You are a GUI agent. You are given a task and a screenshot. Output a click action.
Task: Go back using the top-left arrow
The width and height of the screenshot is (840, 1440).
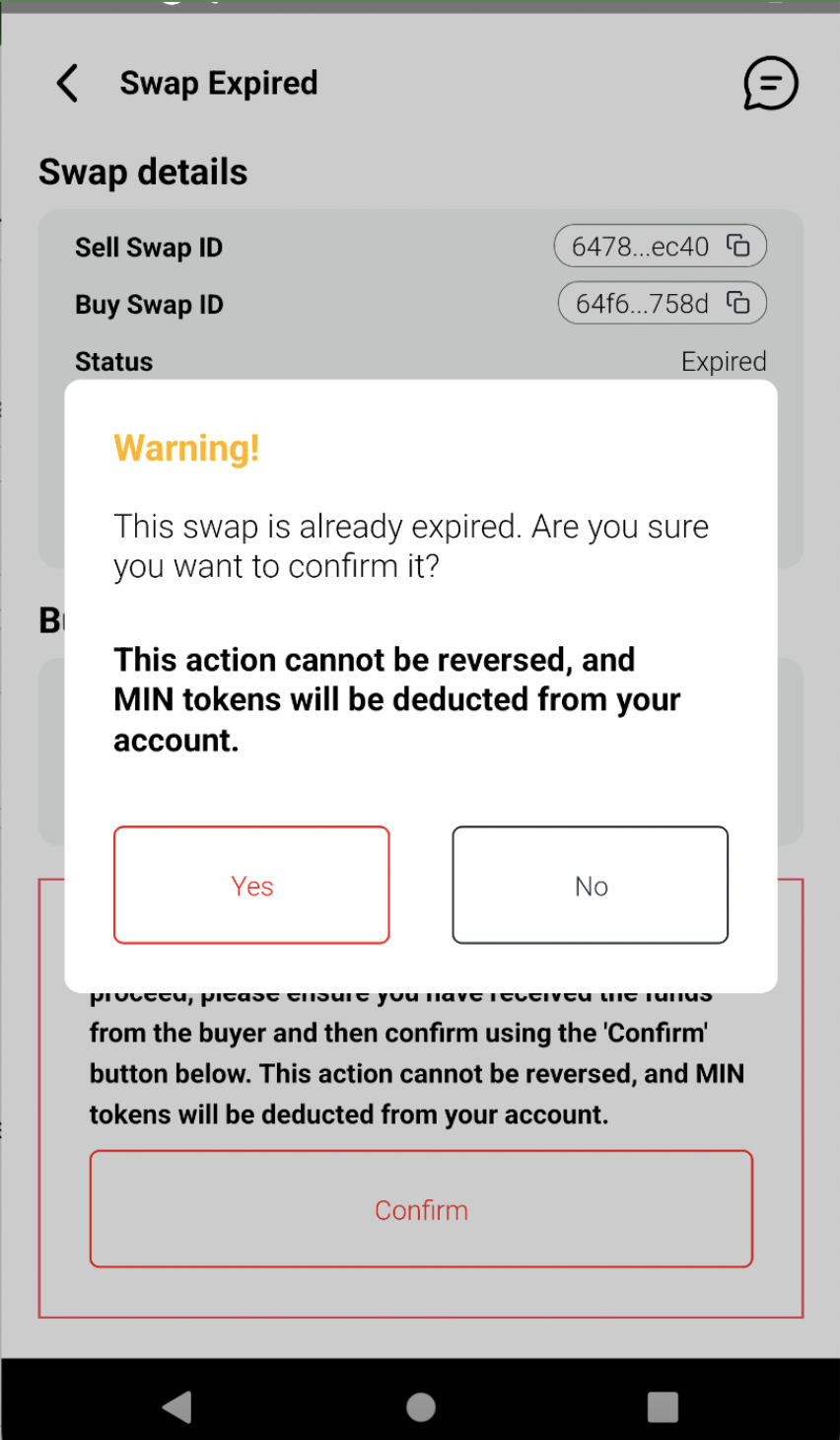click(x=67, y=83)
